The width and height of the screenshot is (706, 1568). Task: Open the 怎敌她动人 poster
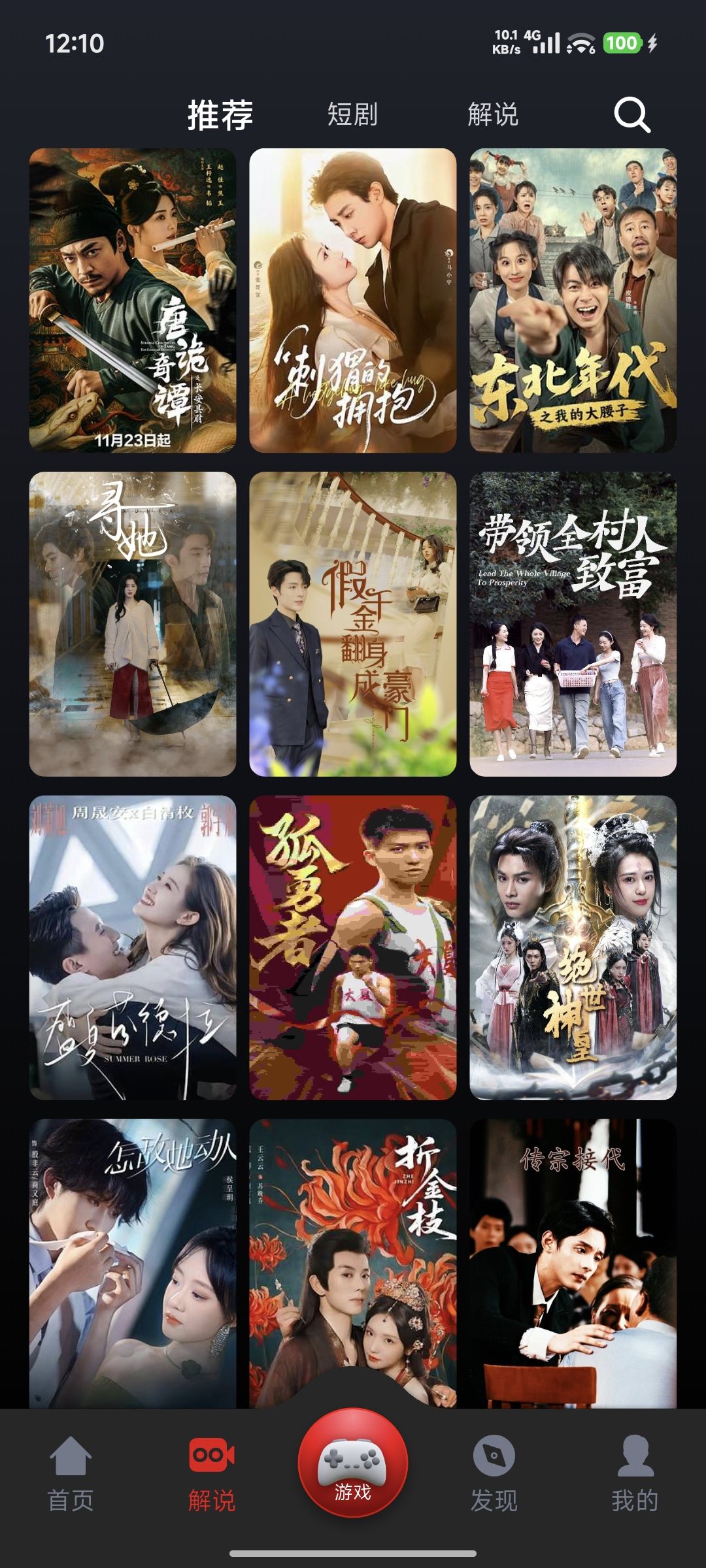pyautogui.click(x=133, y=1261)
